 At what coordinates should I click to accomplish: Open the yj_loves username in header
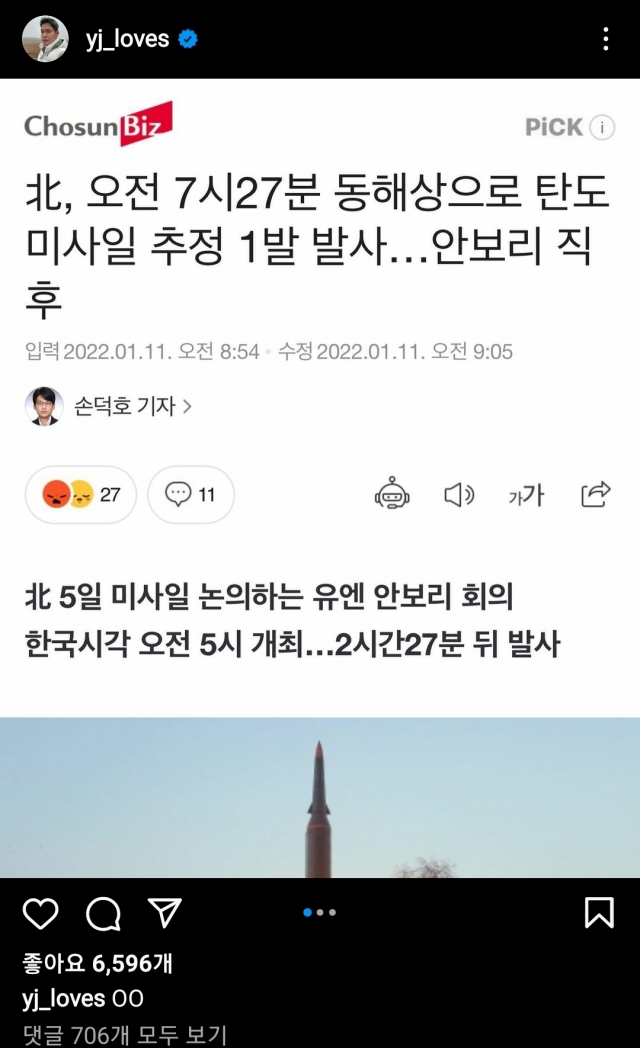127,40
